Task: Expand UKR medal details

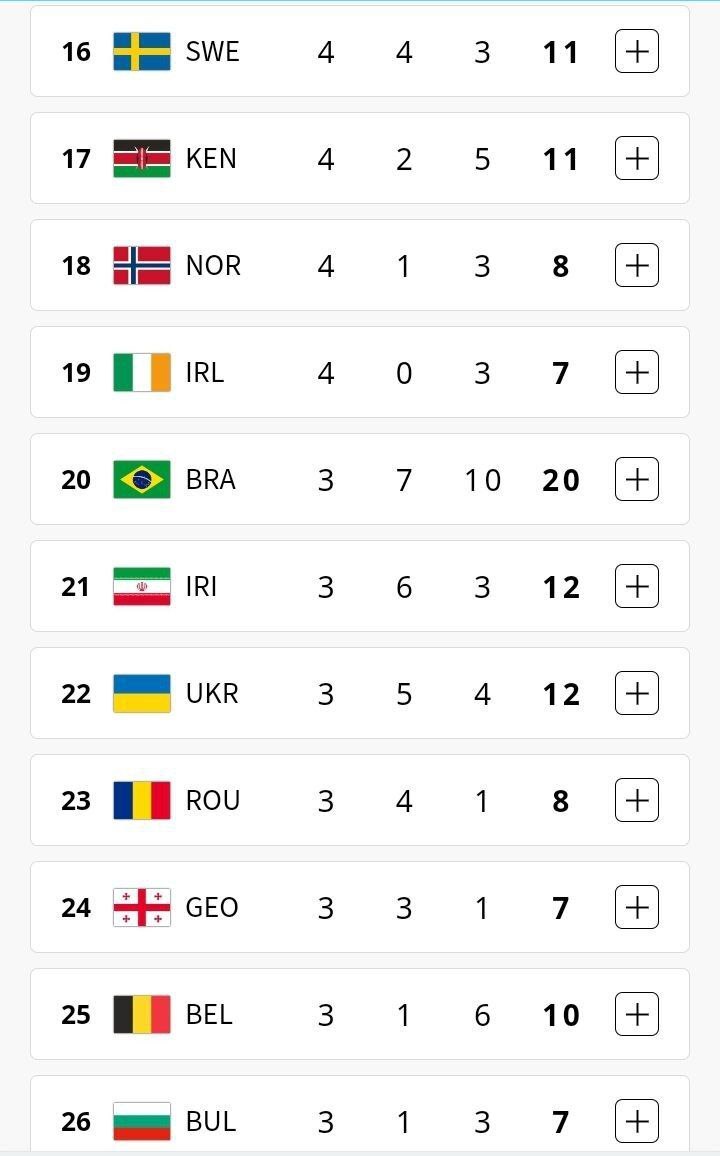Action: 637,693
